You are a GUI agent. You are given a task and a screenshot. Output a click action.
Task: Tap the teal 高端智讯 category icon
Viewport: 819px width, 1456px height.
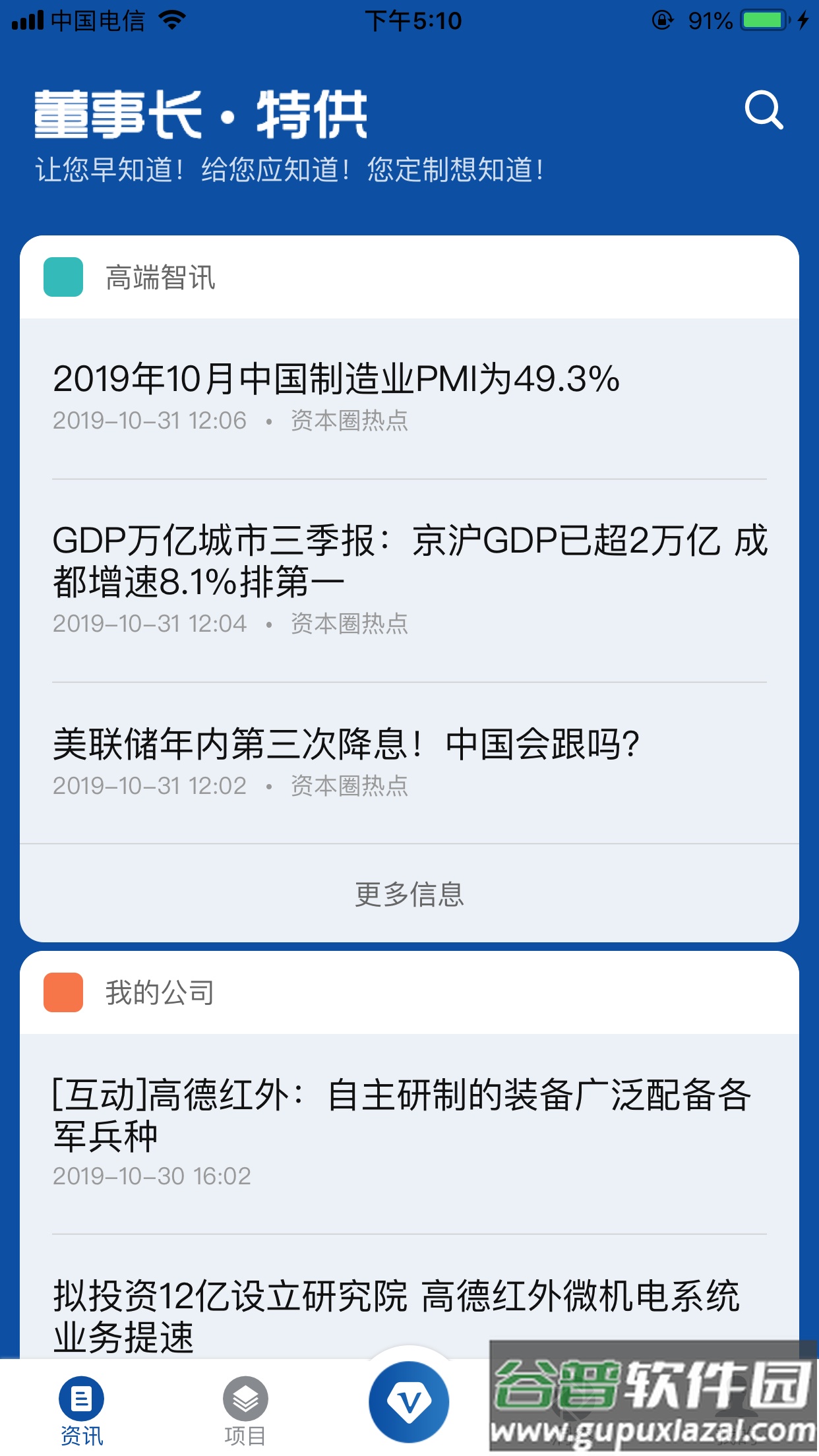tap(63, 276)
